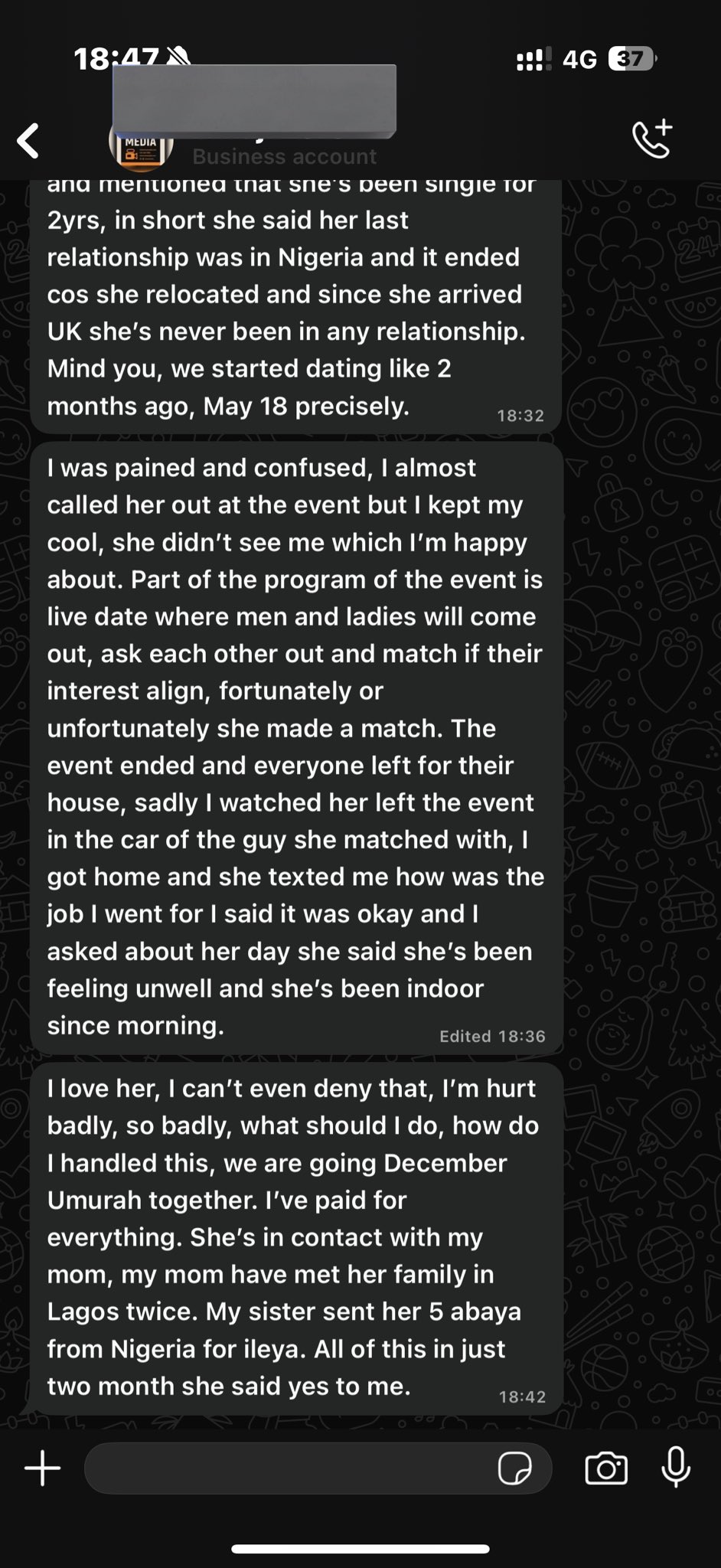
Task: Start a call with this business account
Action: pyautogui.click(x=651, y=139)
